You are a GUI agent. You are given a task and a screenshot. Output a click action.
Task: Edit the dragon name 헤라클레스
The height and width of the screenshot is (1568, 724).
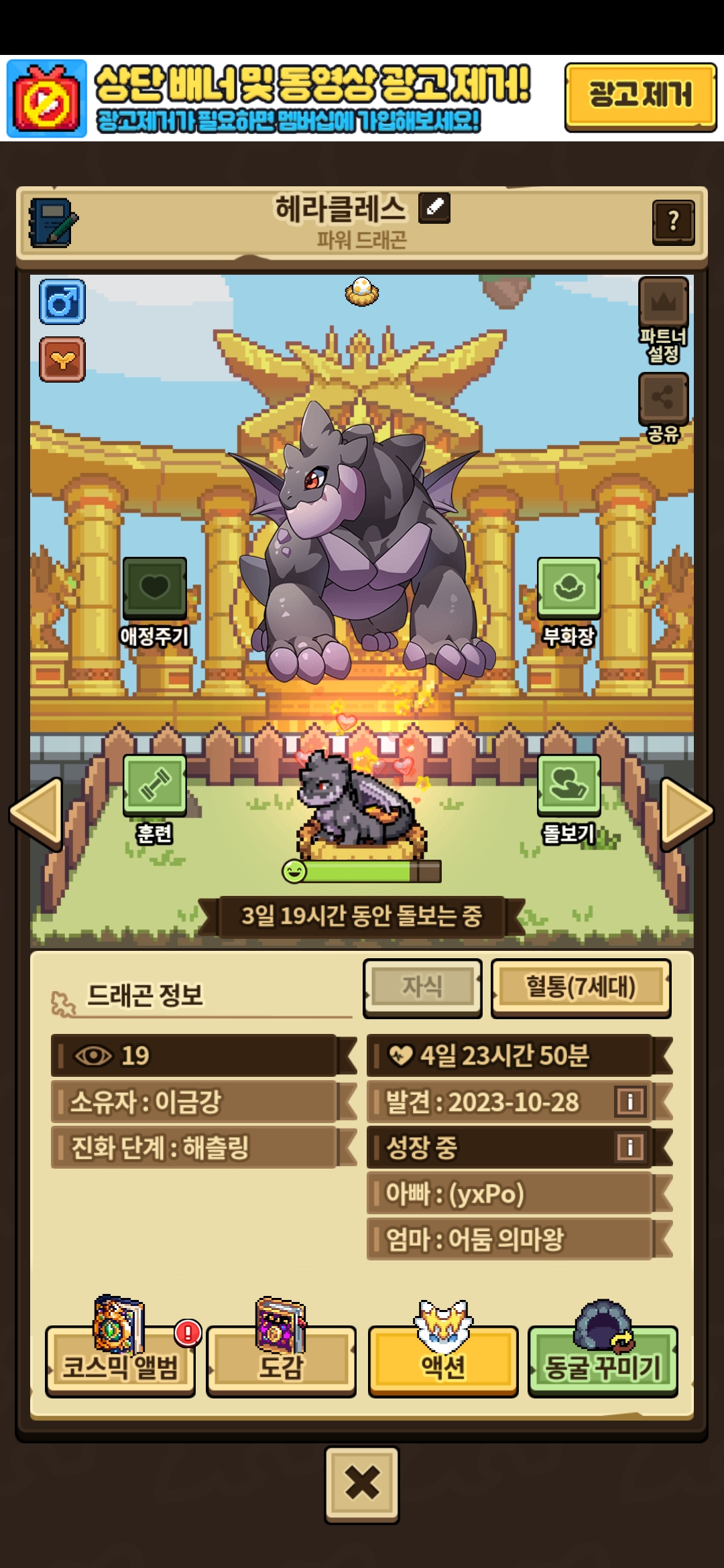434,207
